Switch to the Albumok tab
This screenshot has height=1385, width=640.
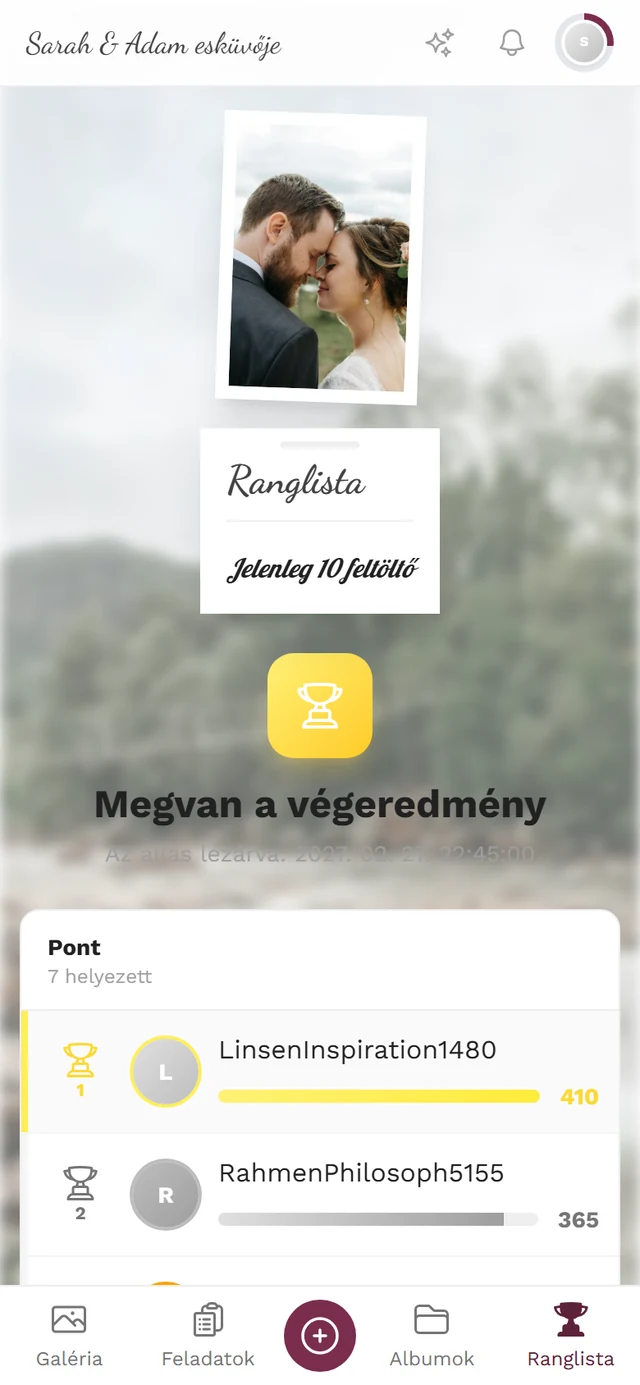pyautogui.click(x=432, y=1336)
